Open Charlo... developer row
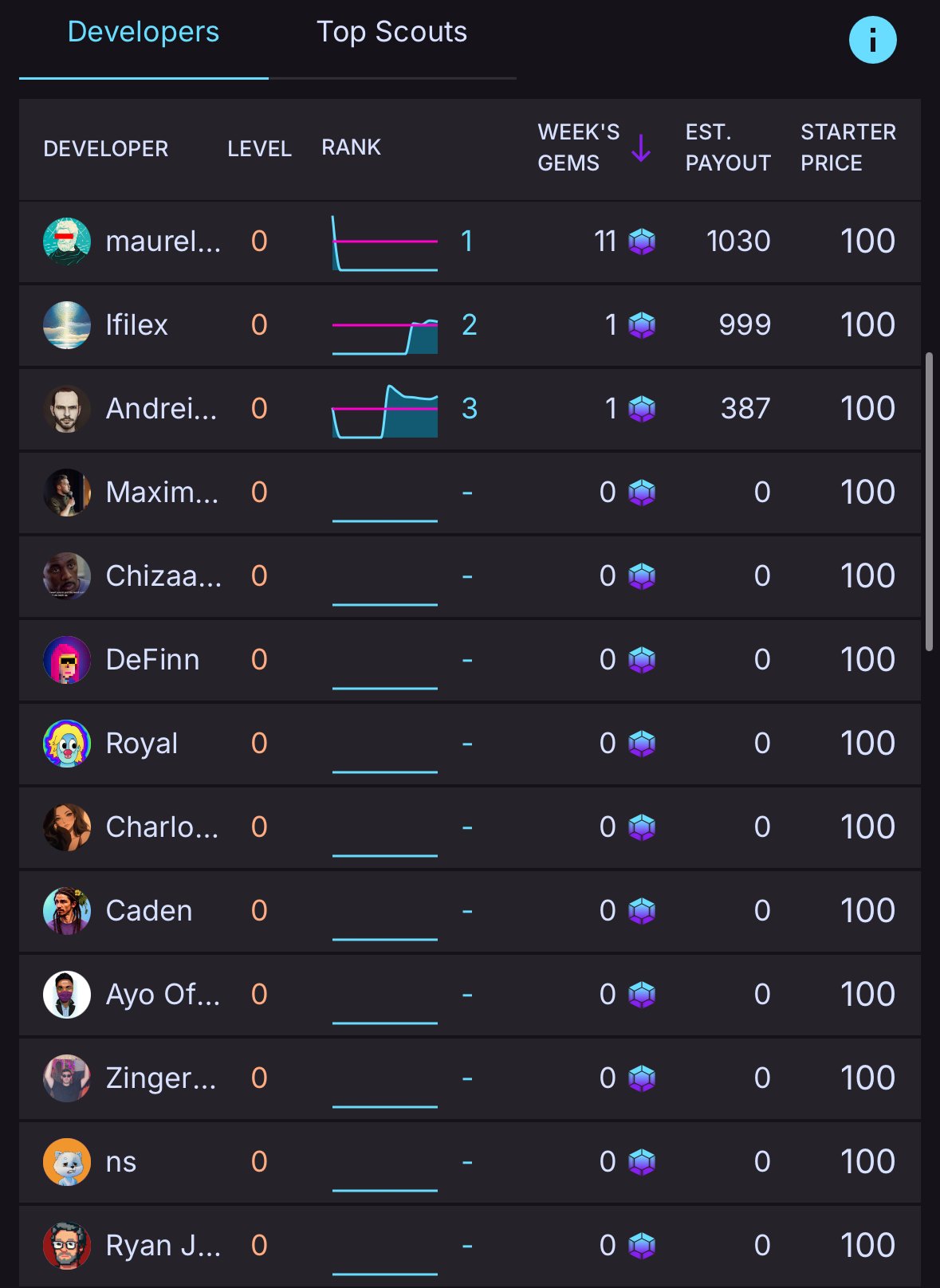Viewport: 940px width, 1288px height. click(x=162, y=827)
